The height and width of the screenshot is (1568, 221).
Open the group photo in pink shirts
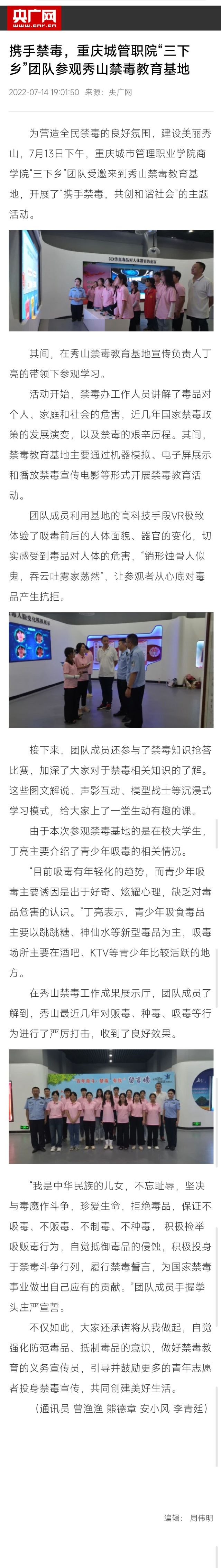point(111,1106)
